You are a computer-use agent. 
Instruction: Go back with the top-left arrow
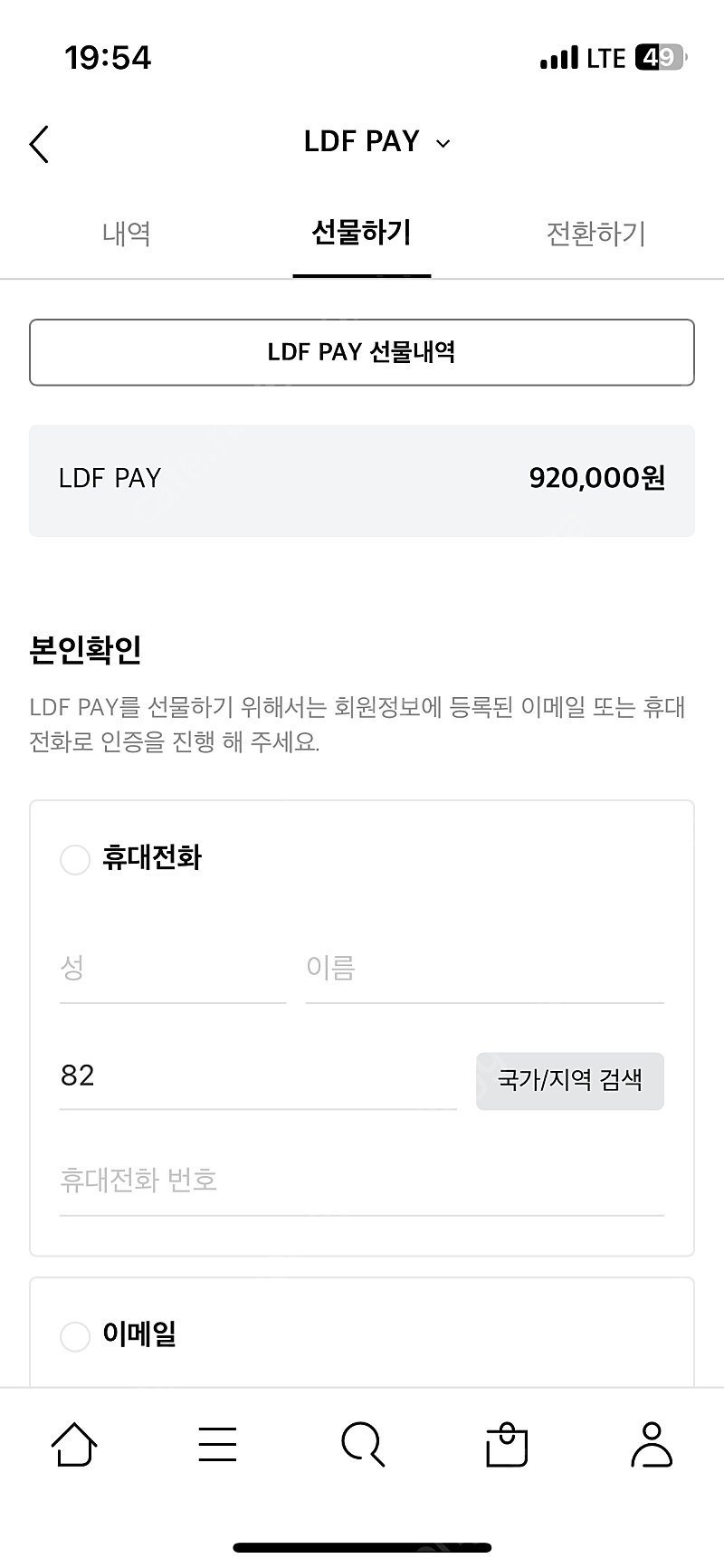[39, 144]
